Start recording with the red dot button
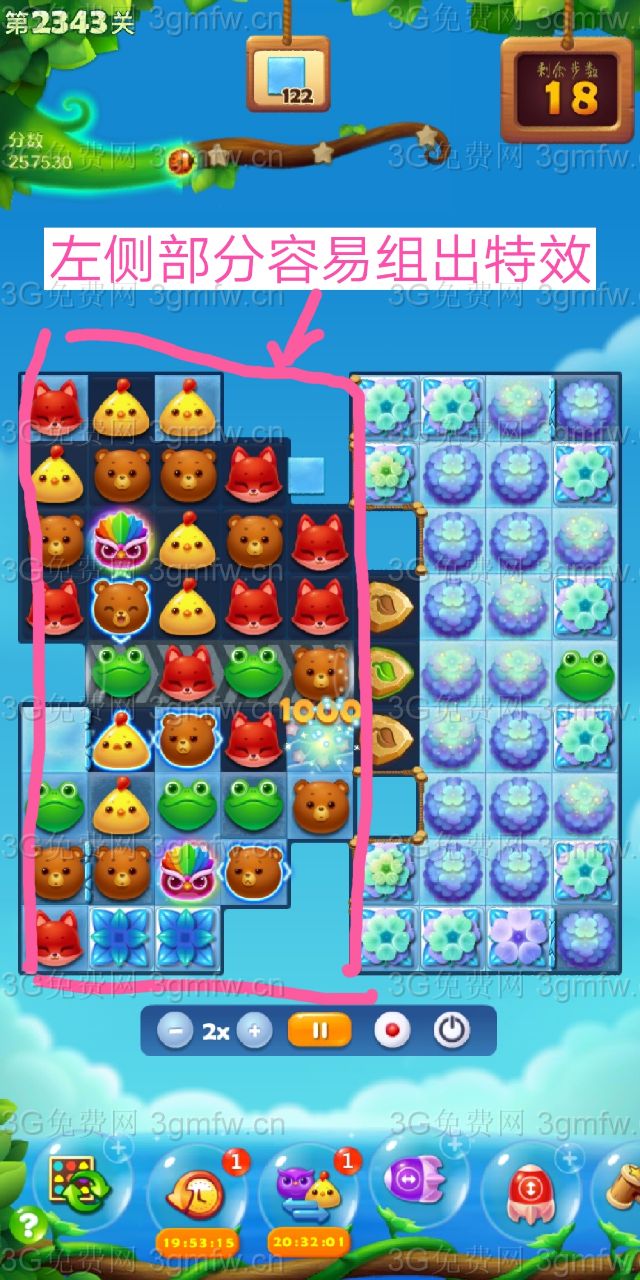The width and height of the screenshot is (640, 1280). click(x=391, y=1031)
